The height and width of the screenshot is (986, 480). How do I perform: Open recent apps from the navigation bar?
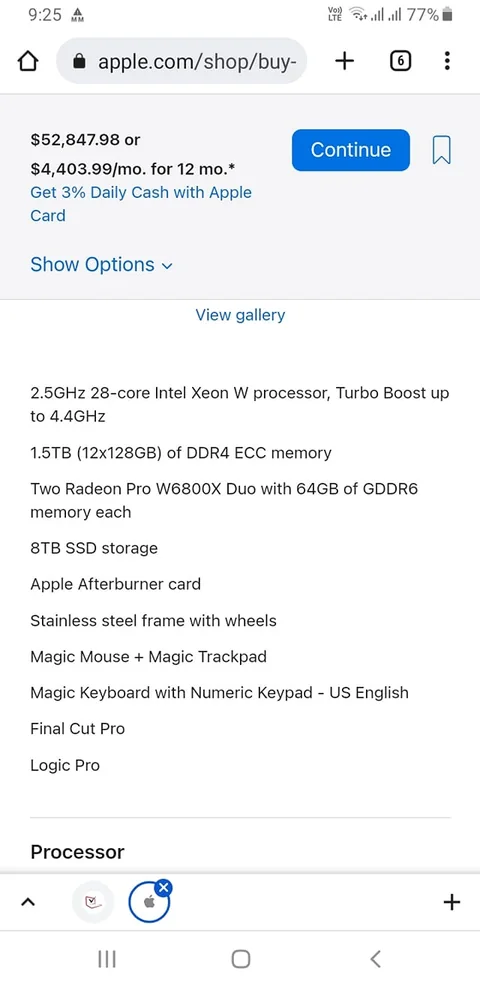(107, 959)
